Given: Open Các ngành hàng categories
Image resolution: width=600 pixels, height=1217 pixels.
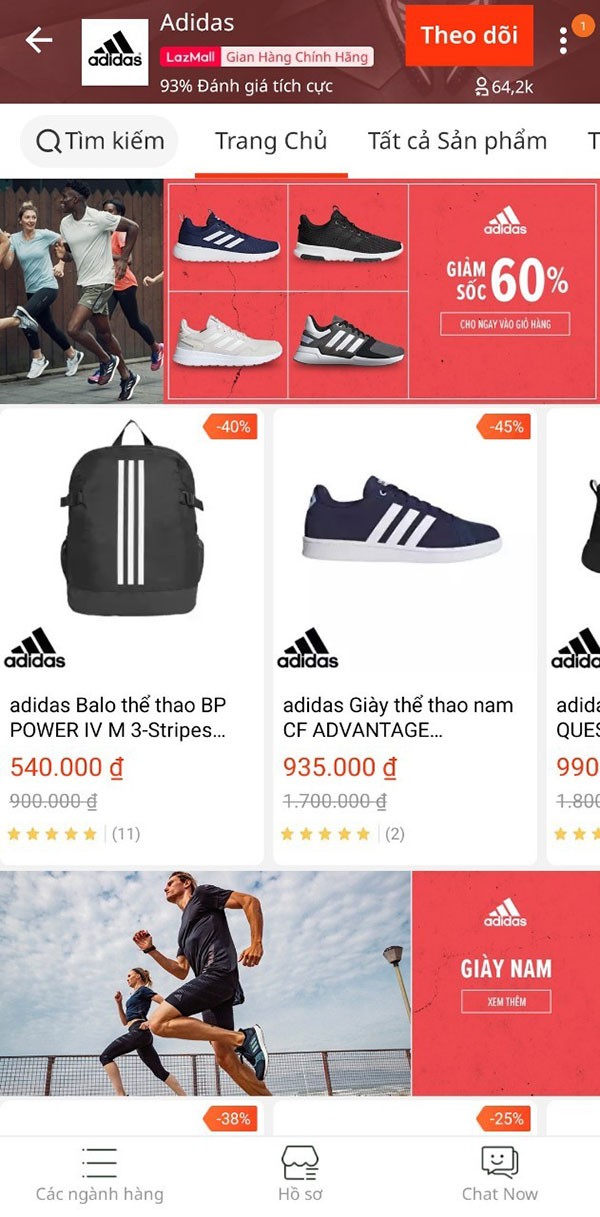Looking at the screenshot, I should pos(99,1175).
